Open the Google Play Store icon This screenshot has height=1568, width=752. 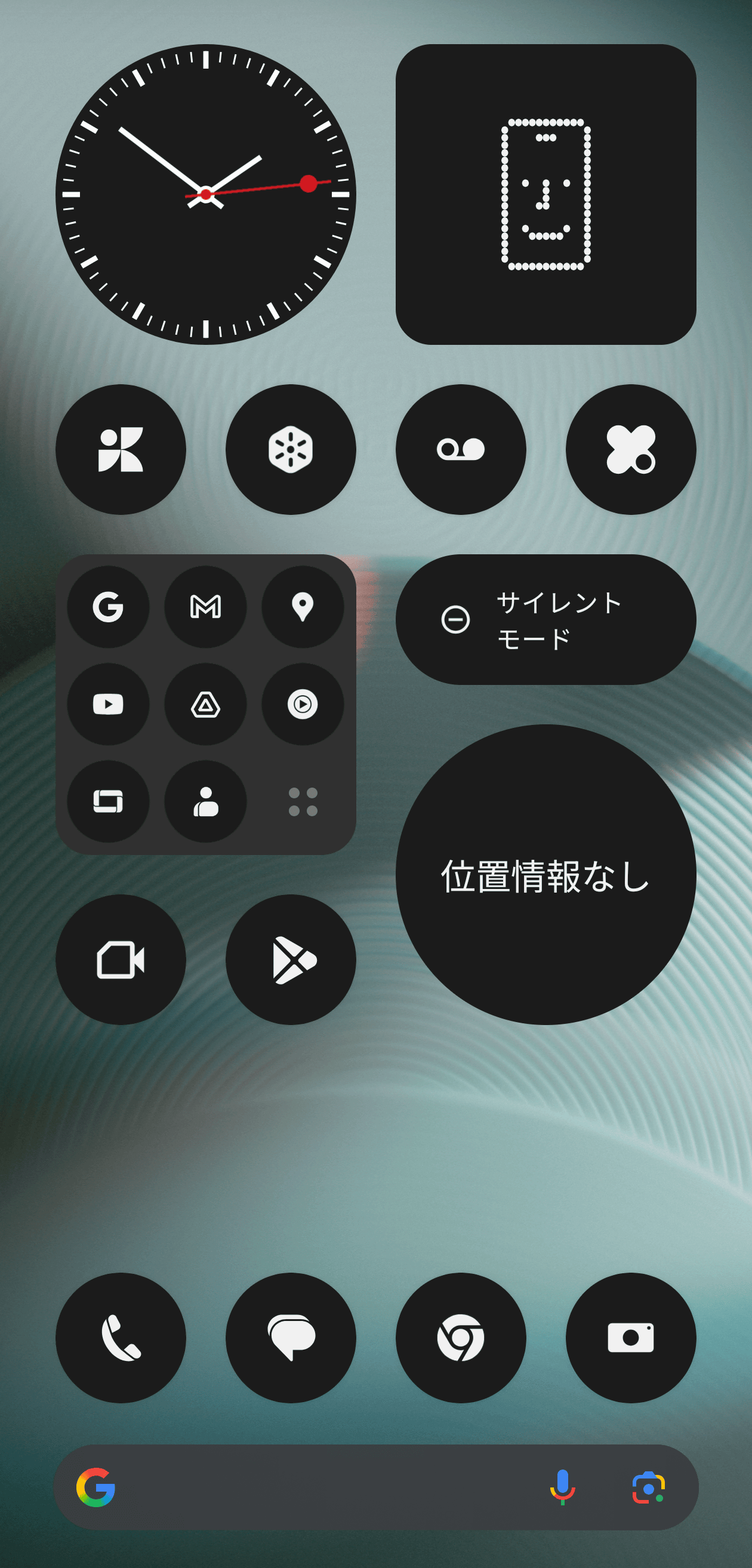[x=291, y=959]
